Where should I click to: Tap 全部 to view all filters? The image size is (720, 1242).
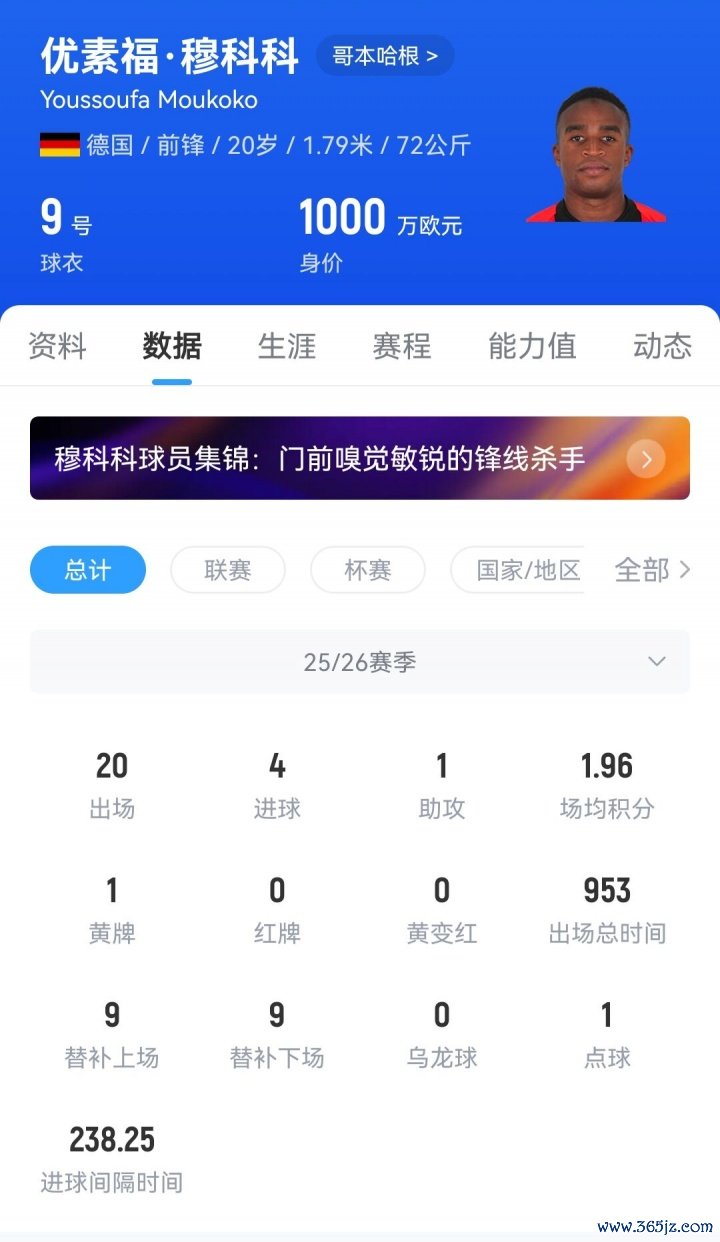coord(652,570)
